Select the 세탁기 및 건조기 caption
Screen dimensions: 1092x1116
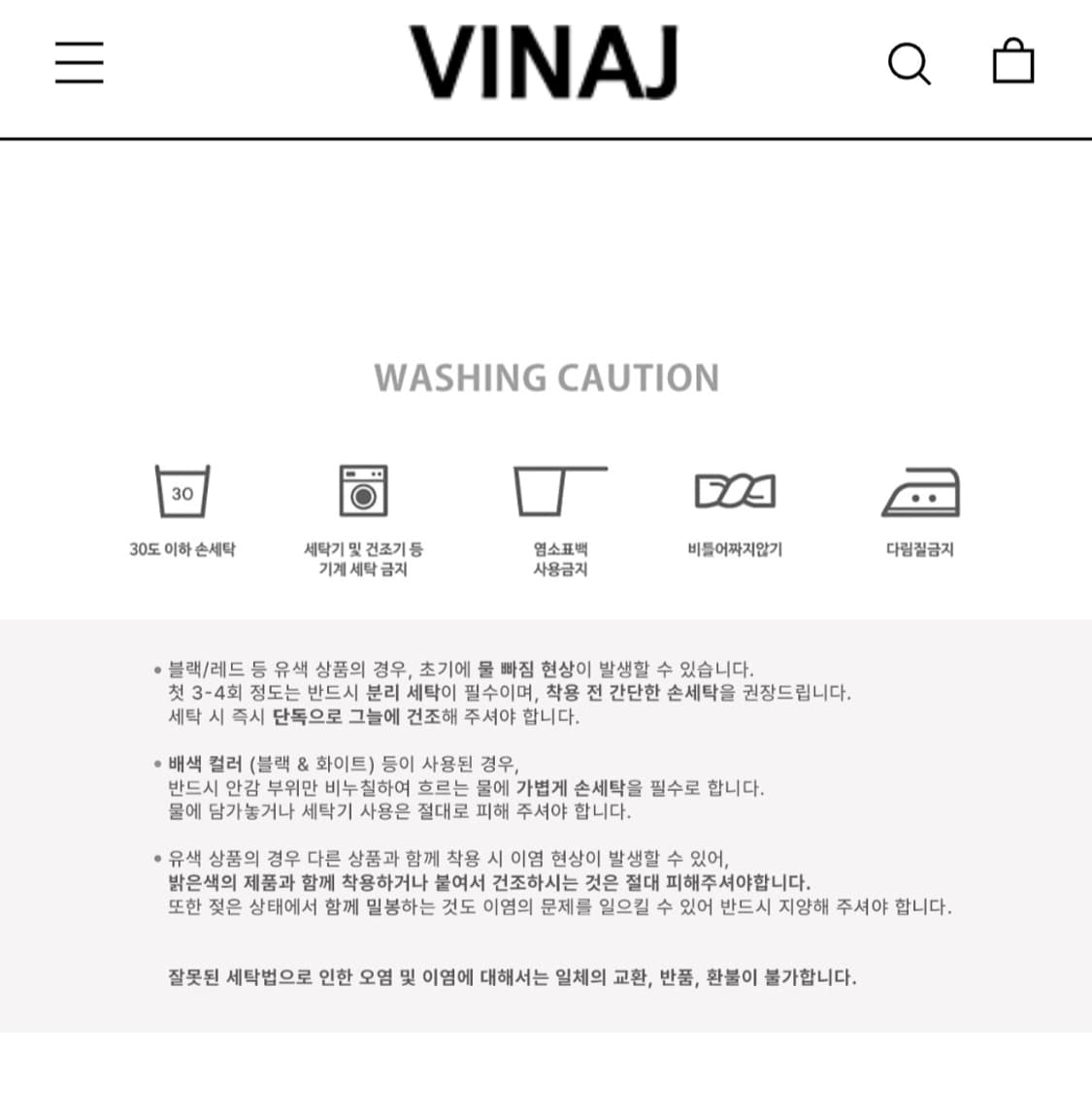364,559
